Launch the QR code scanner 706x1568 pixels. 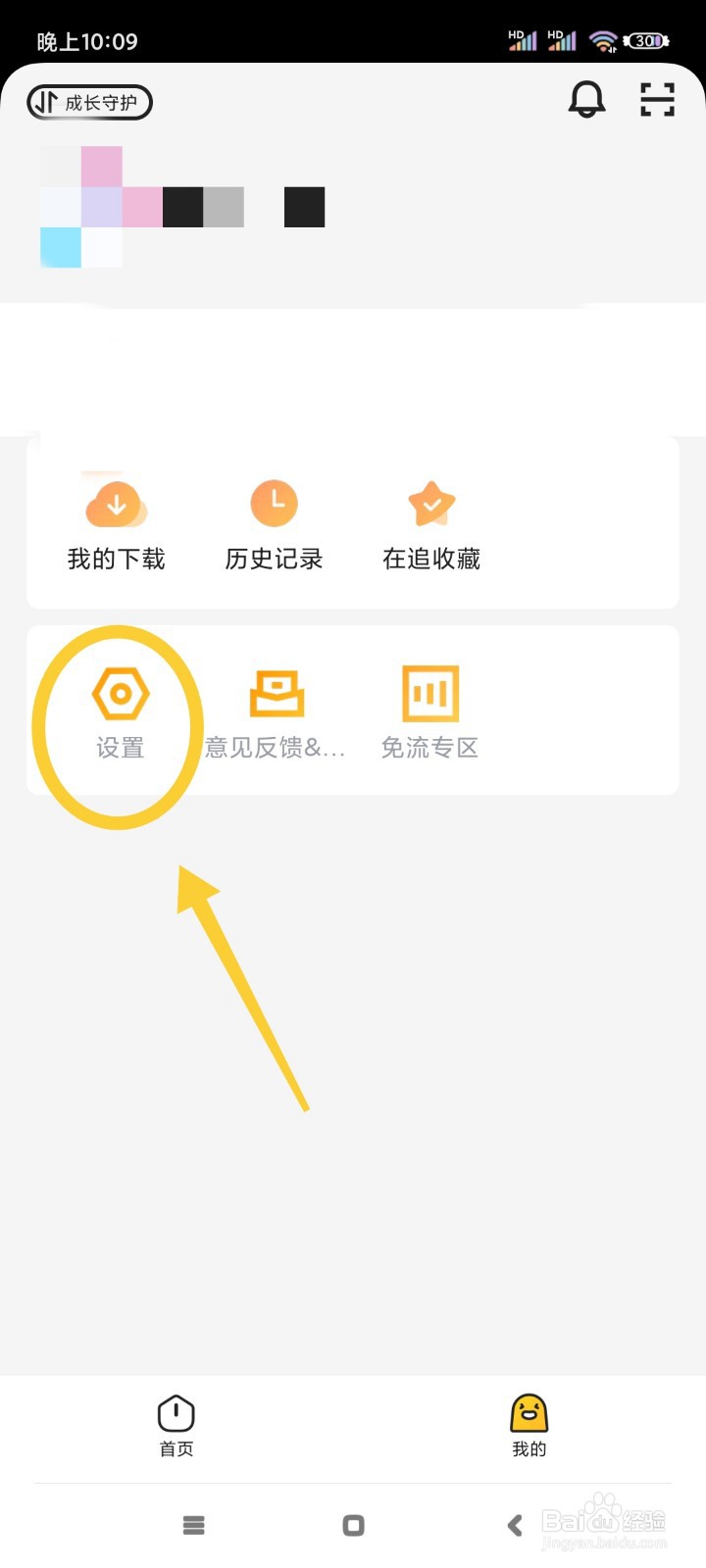pos(656,99)
